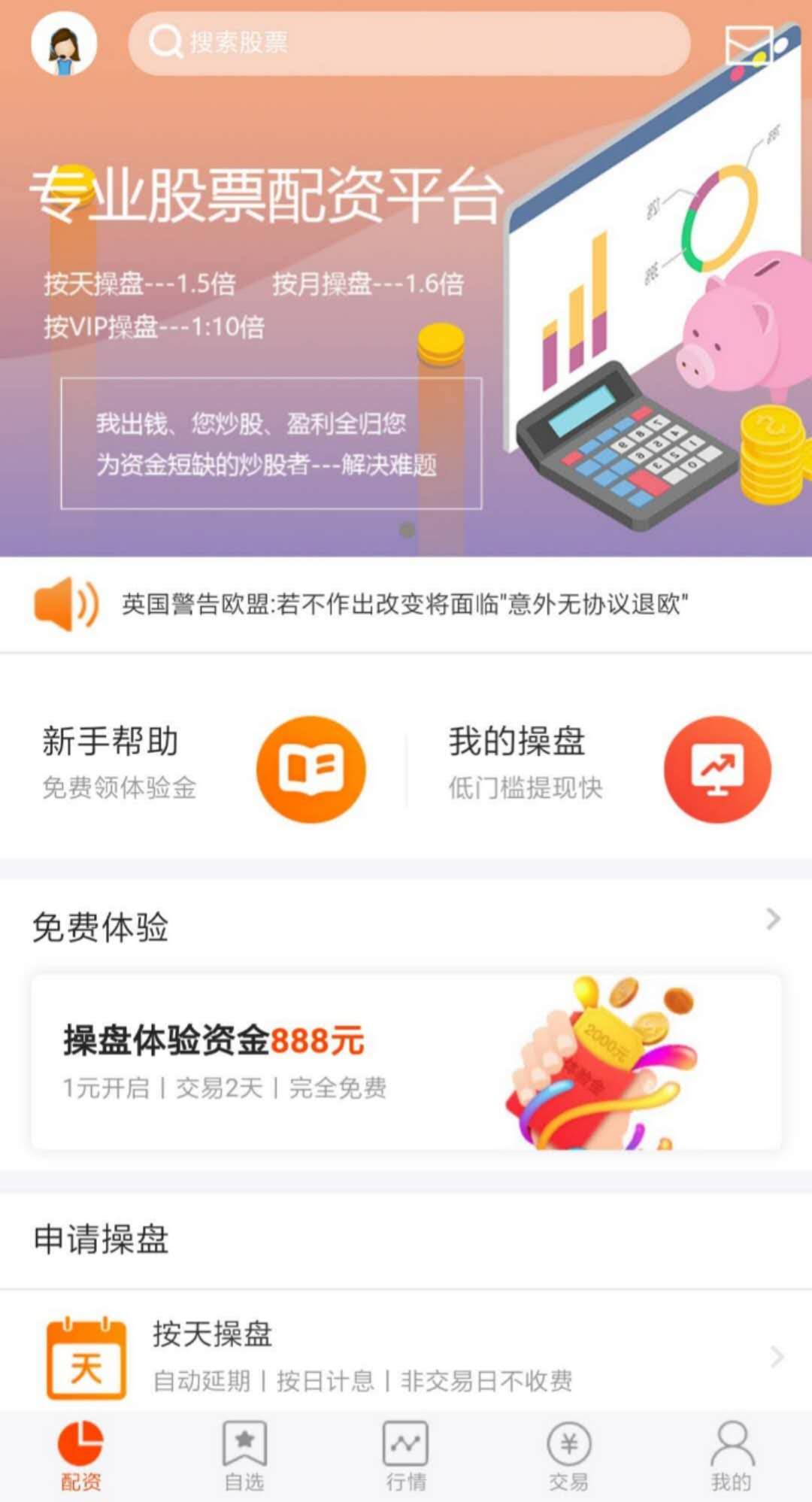Open 我的操盘 section
The height and width of the screenshot is (1502, 812).
pyautogui.click(x=609, y=769)
